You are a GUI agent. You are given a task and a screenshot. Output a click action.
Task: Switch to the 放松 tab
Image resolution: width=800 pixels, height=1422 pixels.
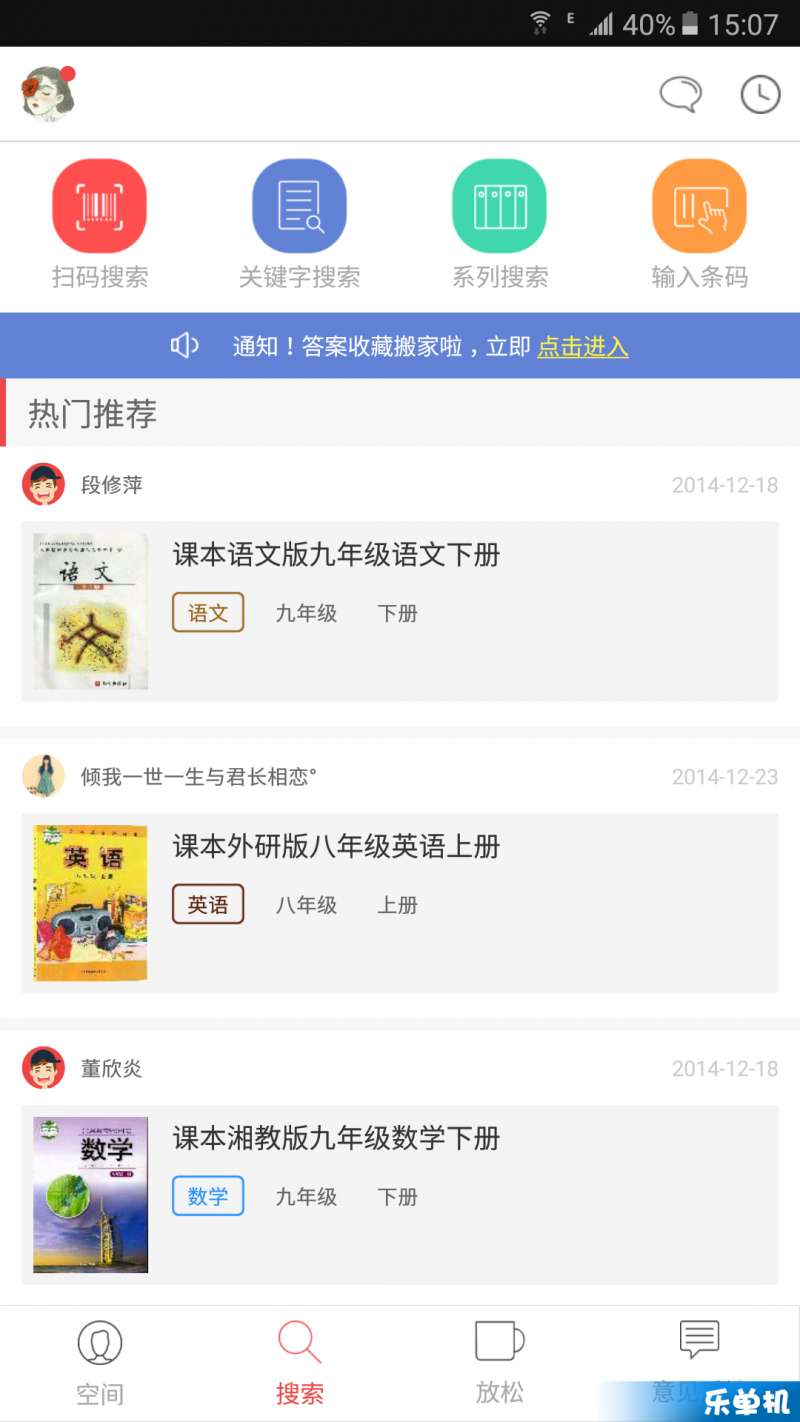pos(499,1362)
